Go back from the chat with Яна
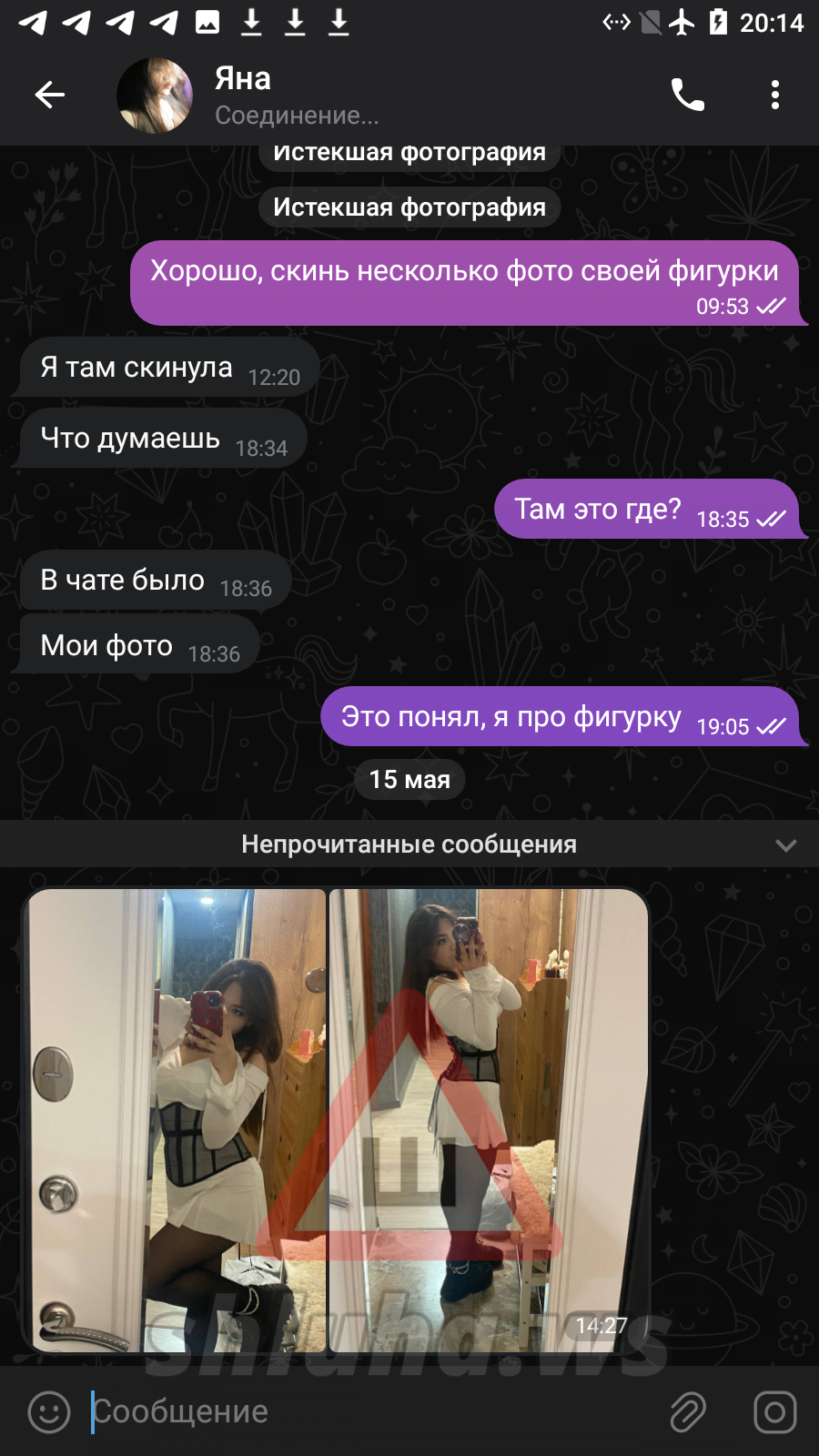Image resolution: width=819 pixels, height=1456 pixels. click(50, 95)
